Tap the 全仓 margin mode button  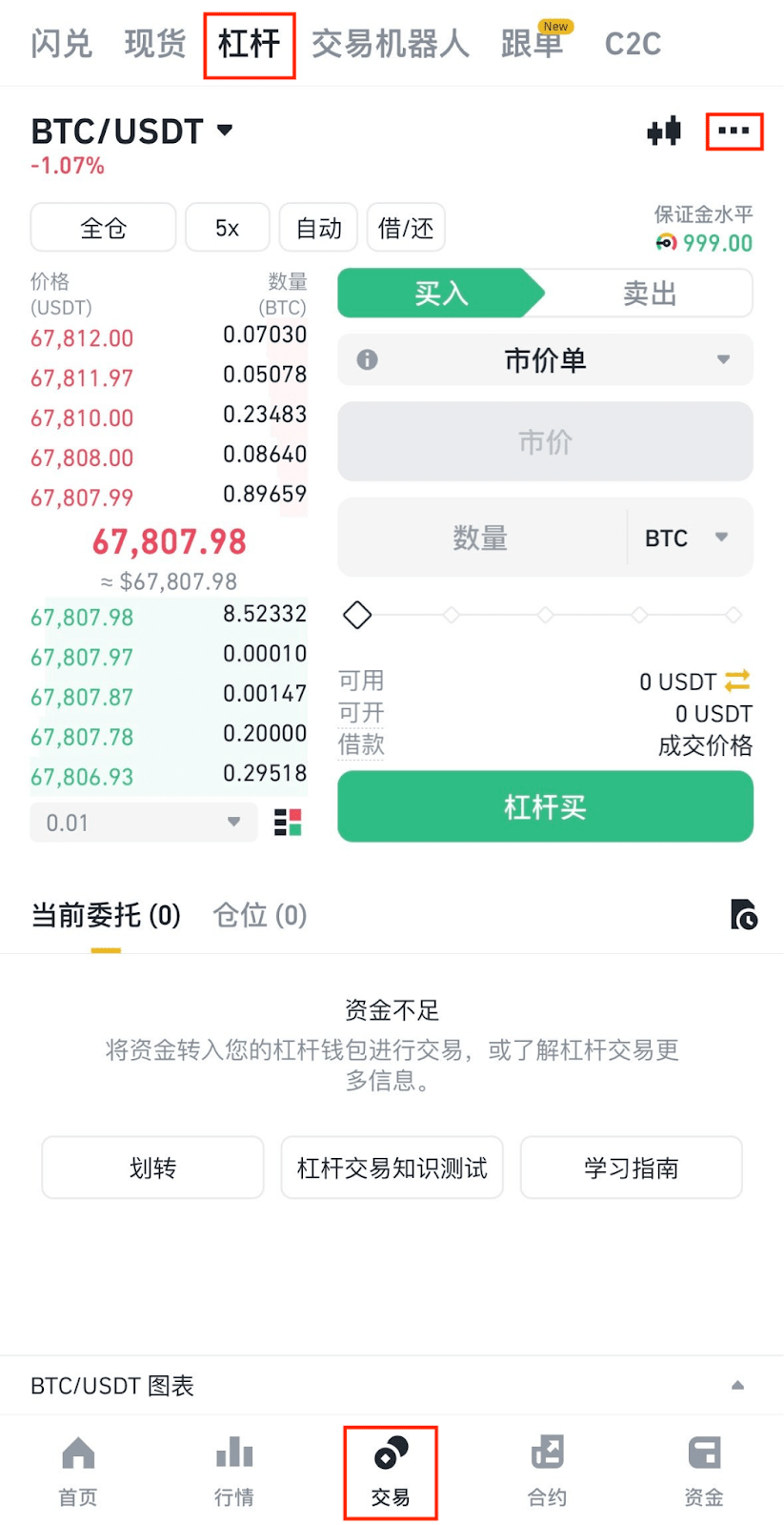point(103,228)
